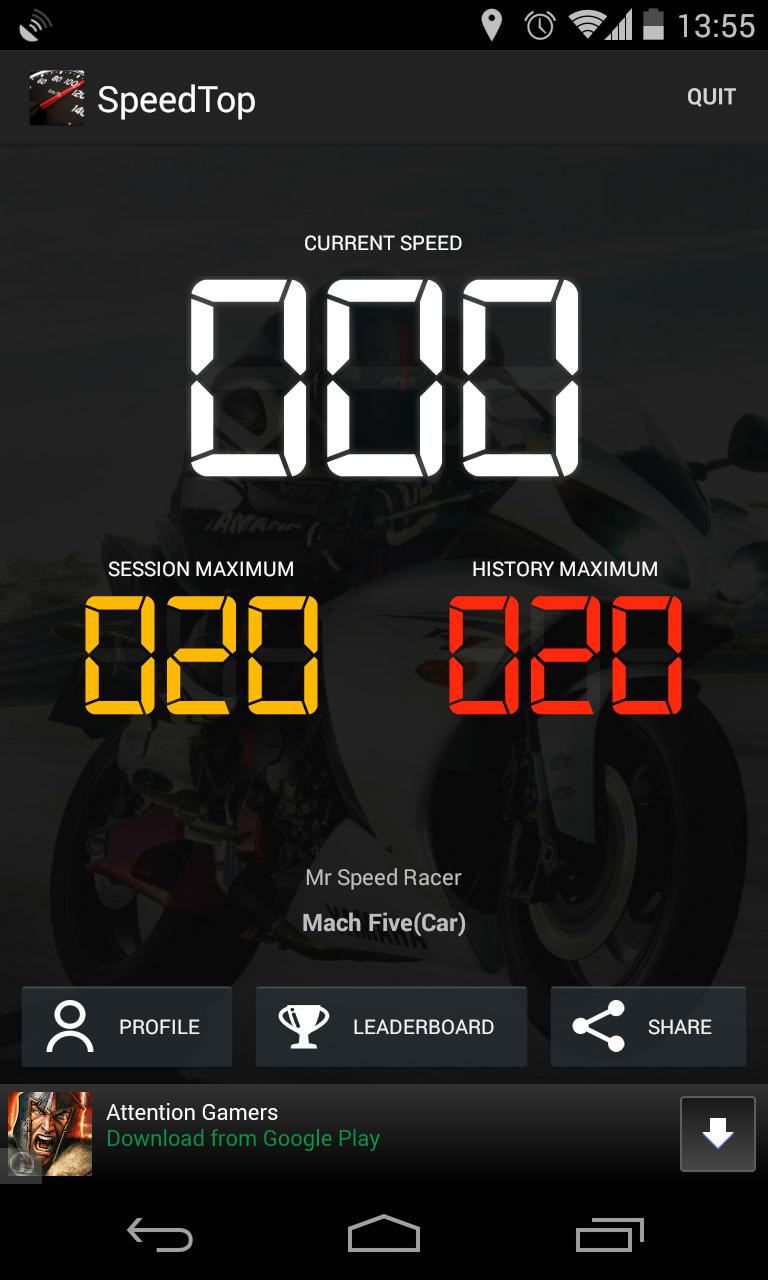View the Leaderboard
Viewport: 768px width, 1280px height.
coord(391,1027)
